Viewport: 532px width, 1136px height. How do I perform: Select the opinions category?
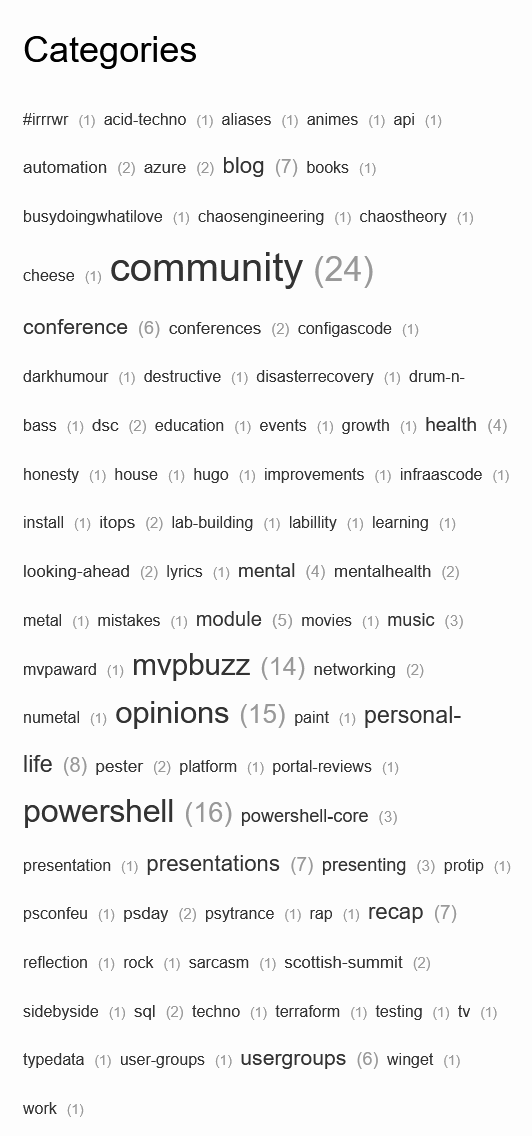coord(172,714)
